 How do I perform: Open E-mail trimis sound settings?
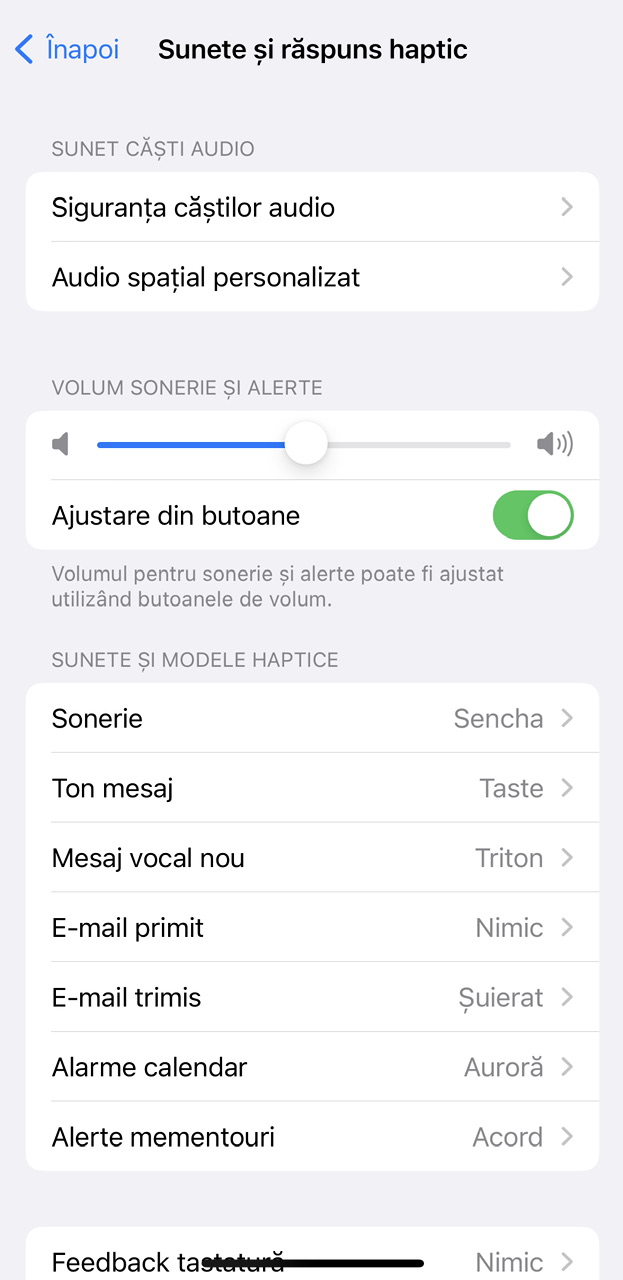(x=312, y=998)
